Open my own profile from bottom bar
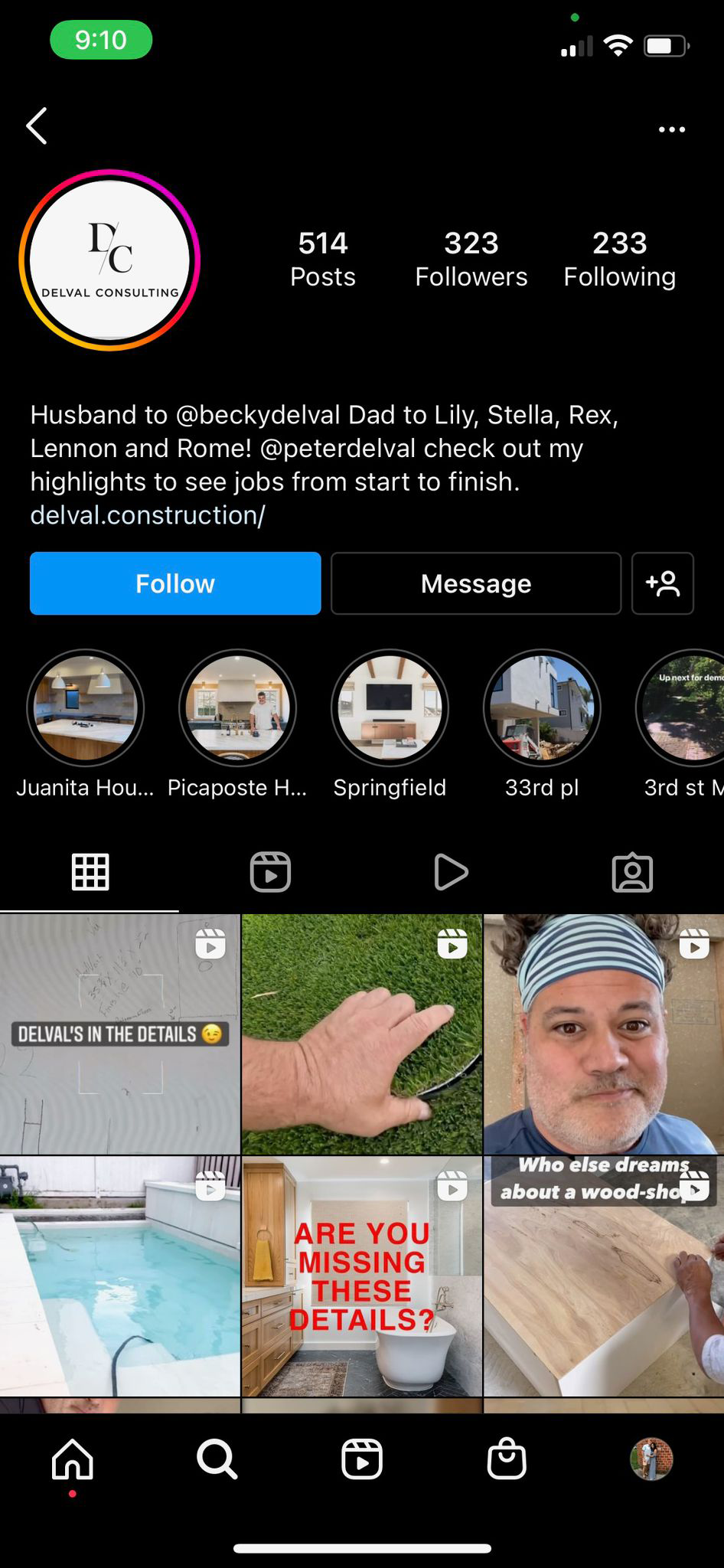The height and width of the screenshot is (1568, 724). coord(651,1459)
